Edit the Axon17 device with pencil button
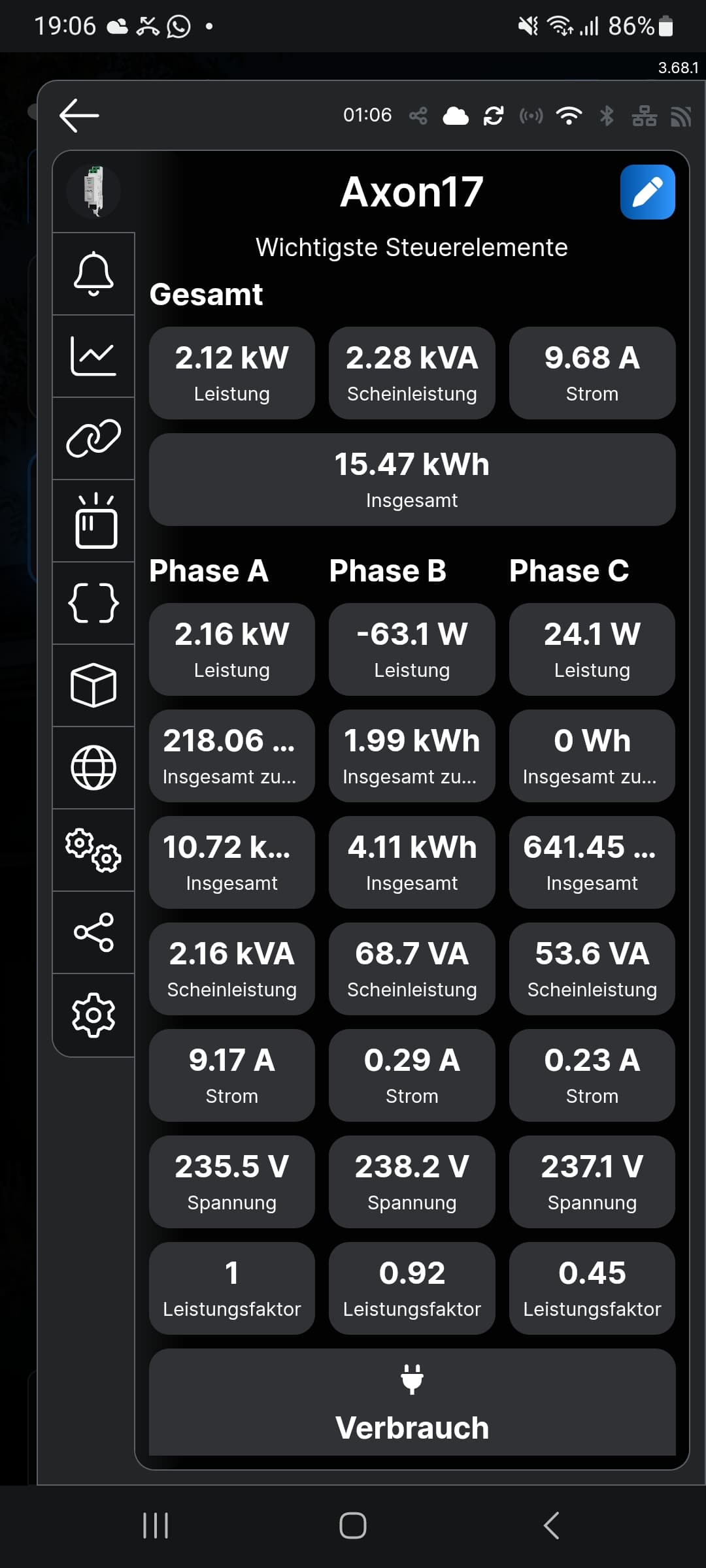The height and width of the screenshot is (1568, 706). tap(647, 192)
